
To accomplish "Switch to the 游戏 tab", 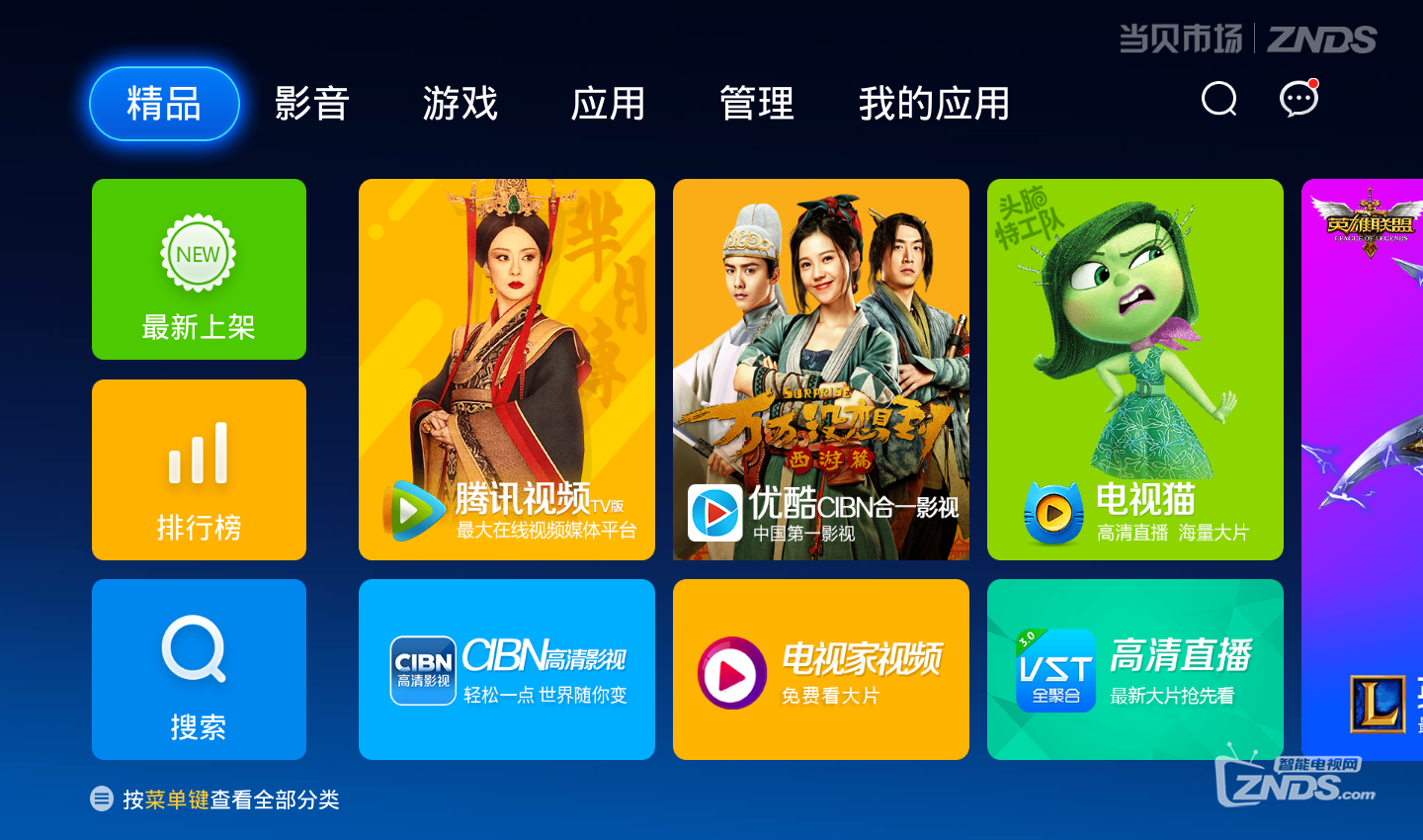I will click(460, 104).
